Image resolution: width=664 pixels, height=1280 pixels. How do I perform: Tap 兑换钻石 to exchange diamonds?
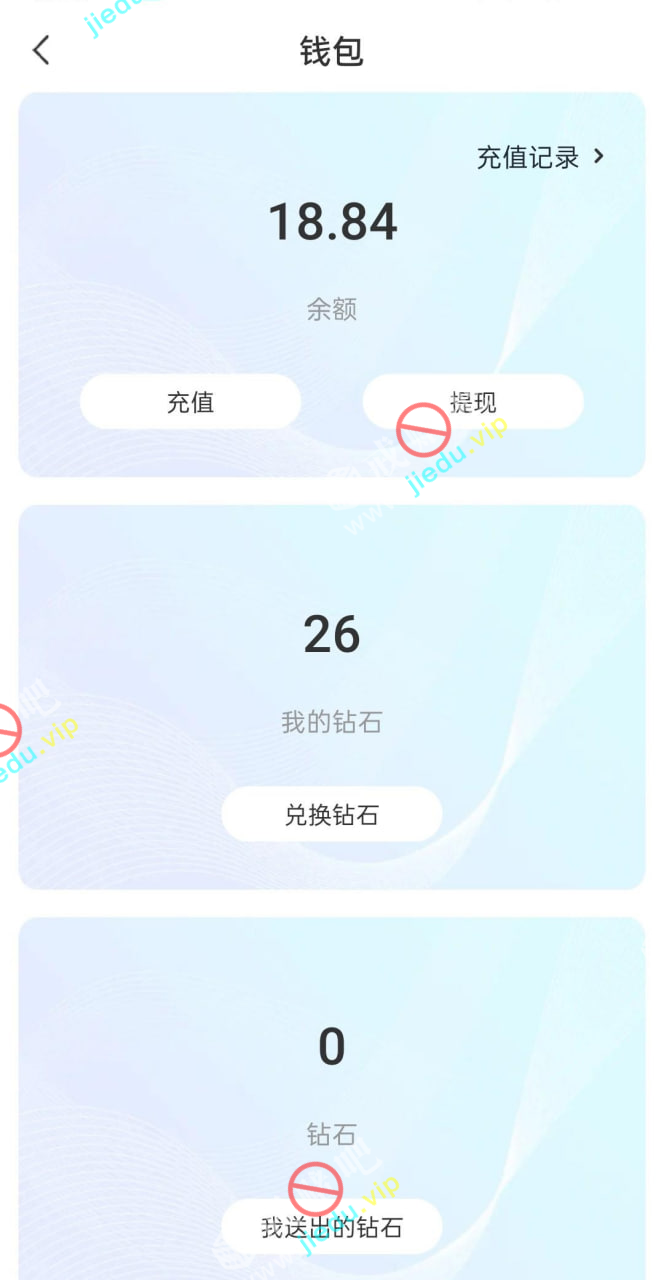pos(331,815)
